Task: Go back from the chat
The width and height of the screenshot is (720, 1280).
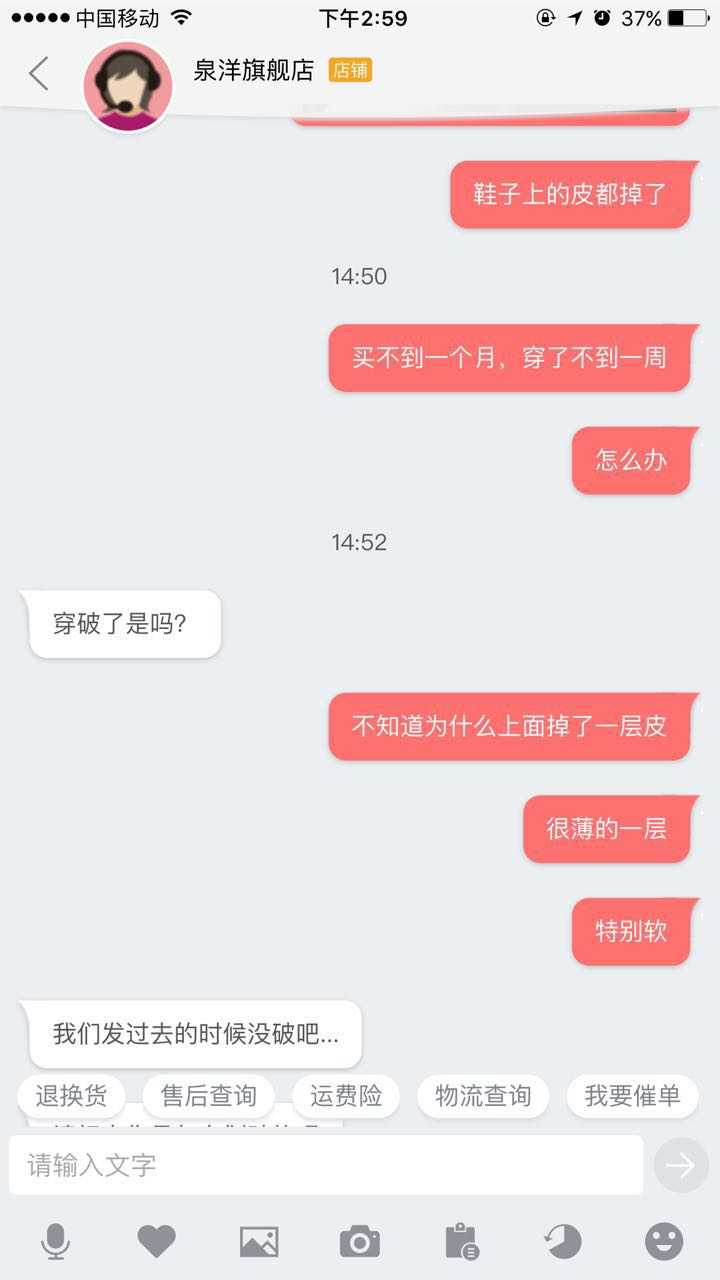Action: pos(38,73)
